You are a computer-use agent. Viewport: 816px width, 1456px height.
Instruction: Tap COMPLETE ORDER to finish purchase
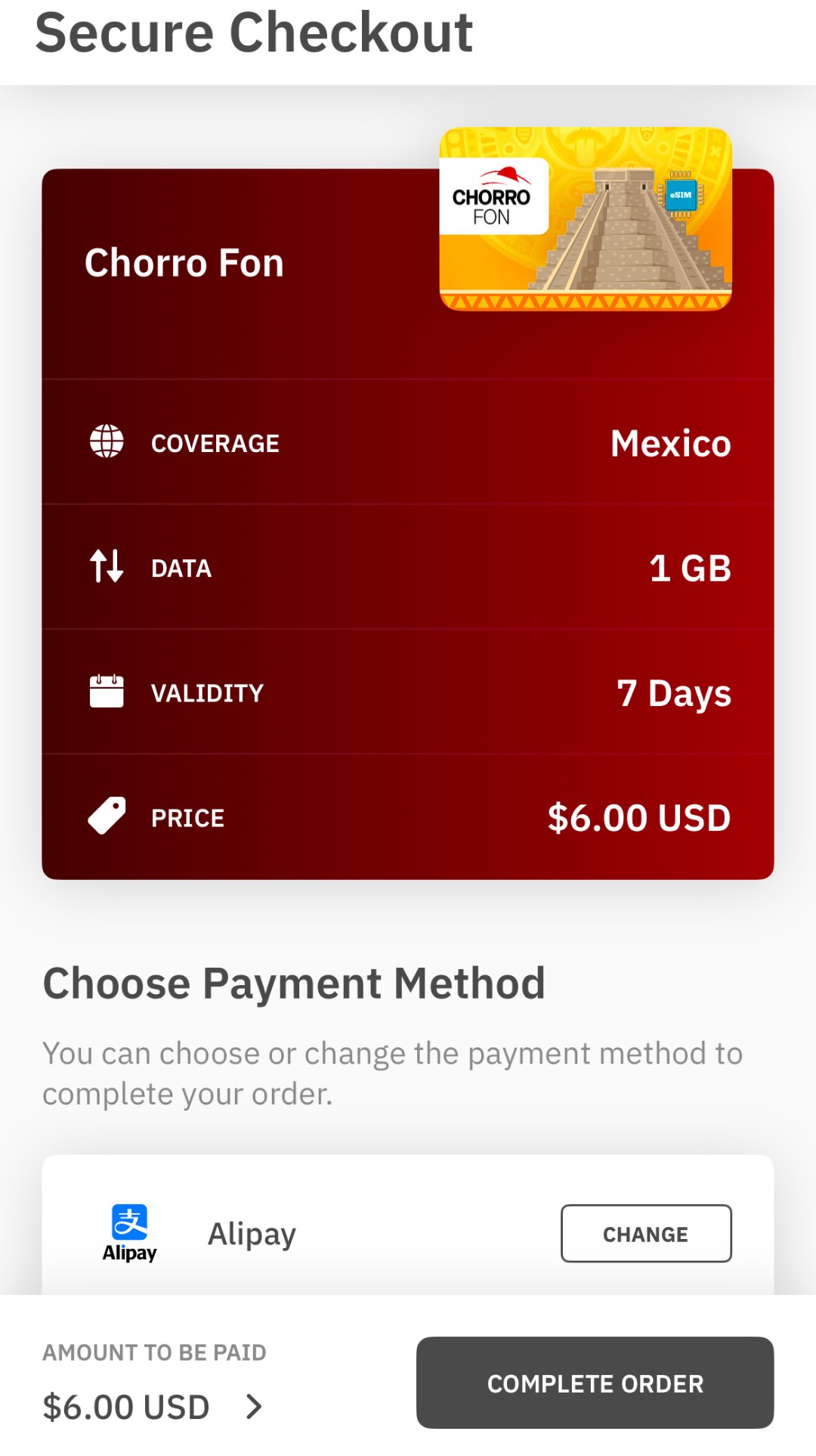click(x=595, y=1383)
